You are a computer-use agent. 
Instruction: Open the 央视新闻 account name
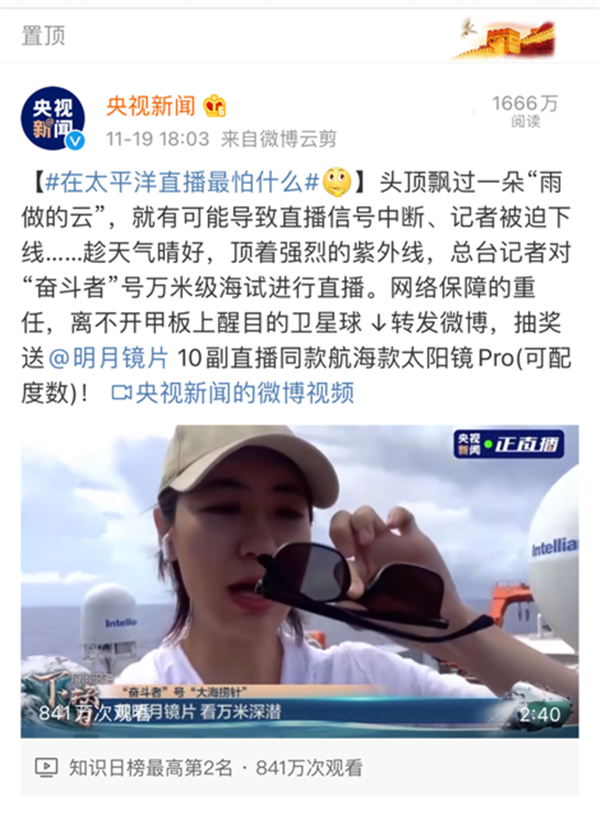[151, 106]
